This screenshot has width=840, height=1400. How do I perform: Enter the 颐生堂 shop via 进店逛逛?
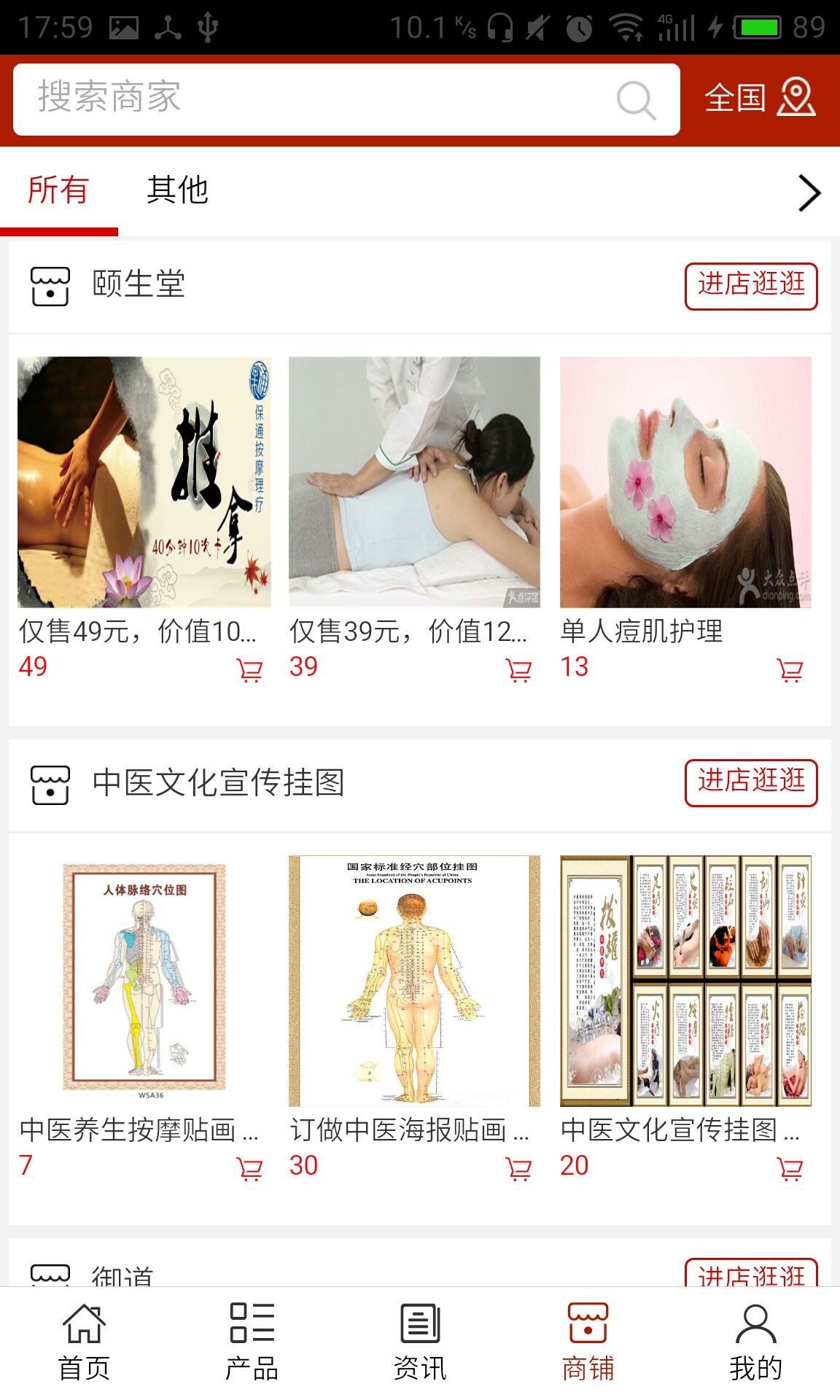click(x=751, y=286)
